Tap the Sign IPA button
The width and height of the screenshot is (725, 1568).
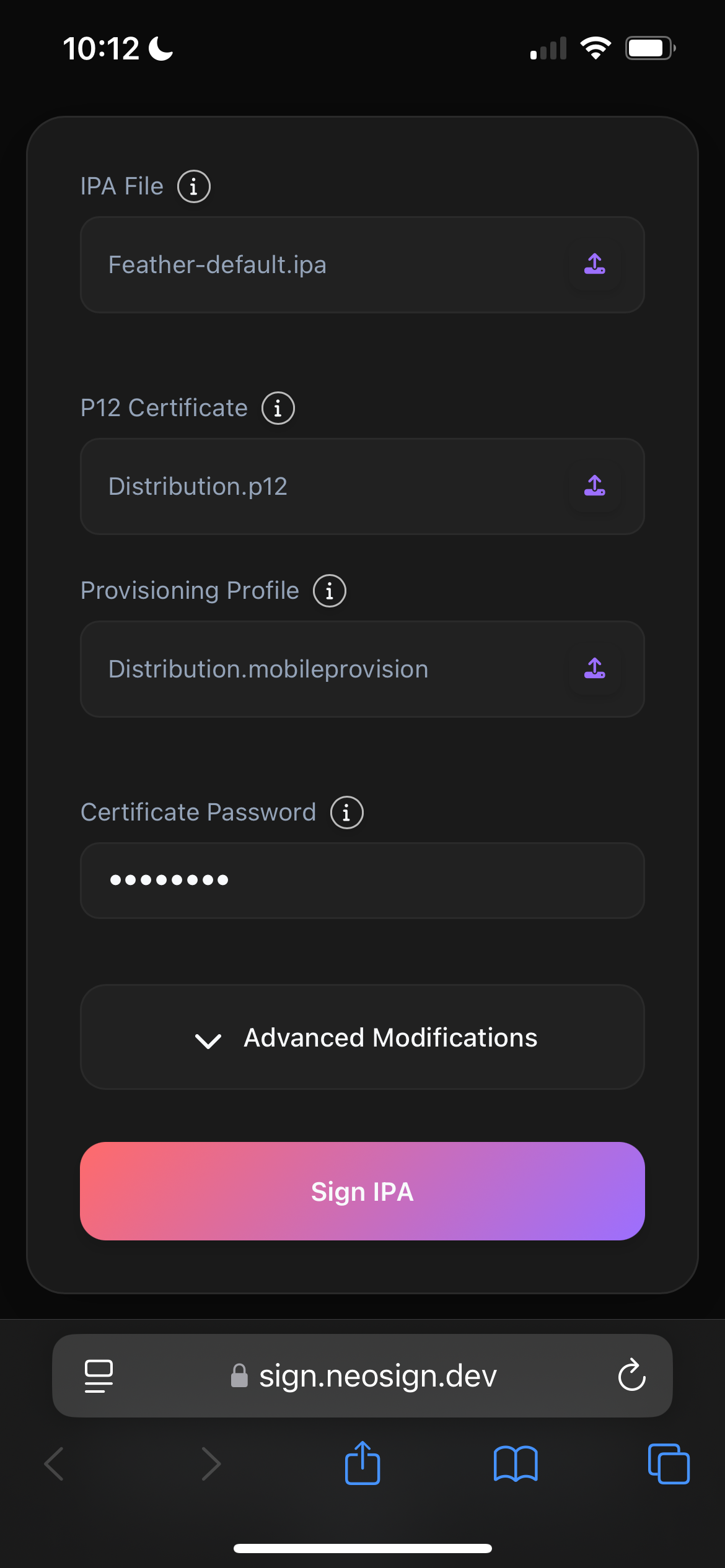tap(362, 1191)
